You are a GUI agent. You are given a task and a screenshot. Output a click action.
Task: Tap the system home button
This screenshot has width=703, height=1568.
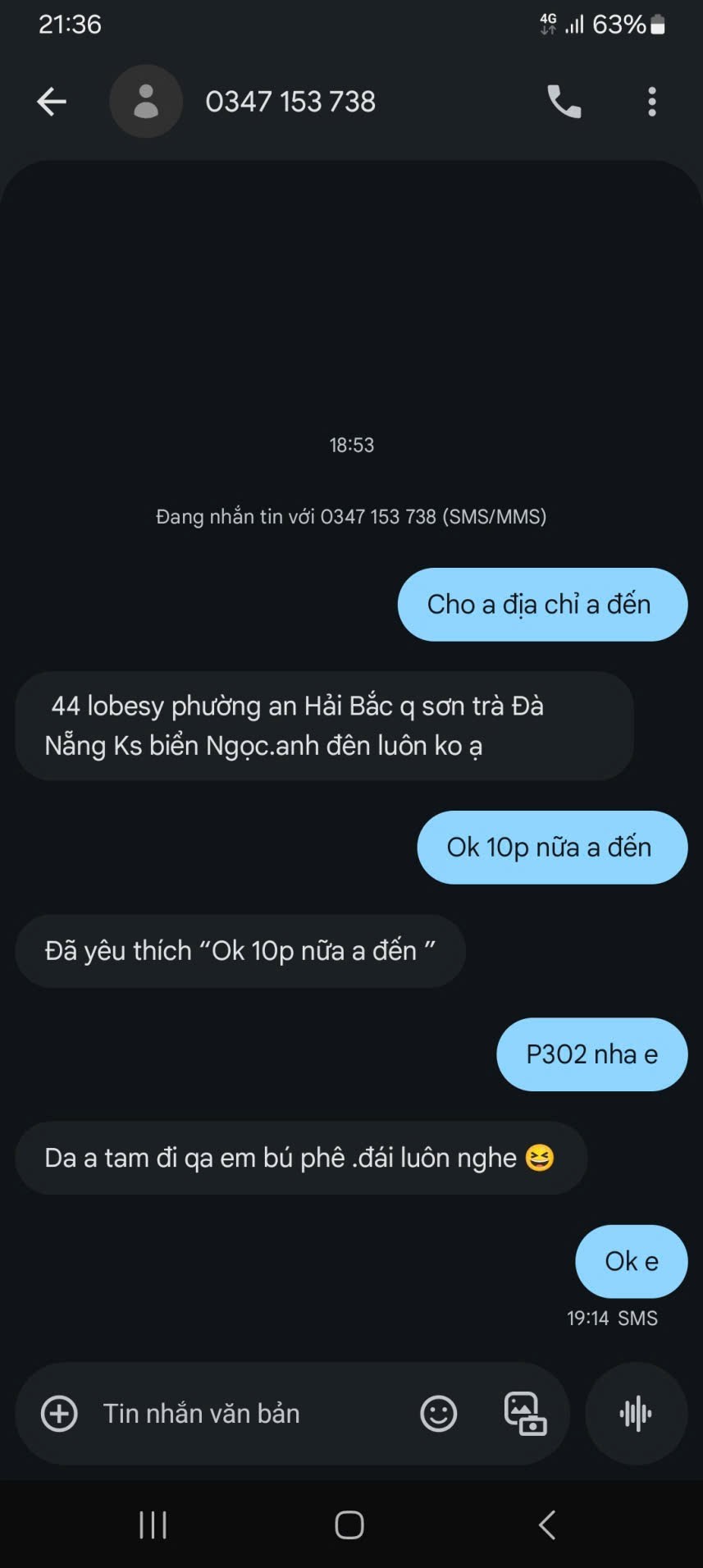[349, 1525]
